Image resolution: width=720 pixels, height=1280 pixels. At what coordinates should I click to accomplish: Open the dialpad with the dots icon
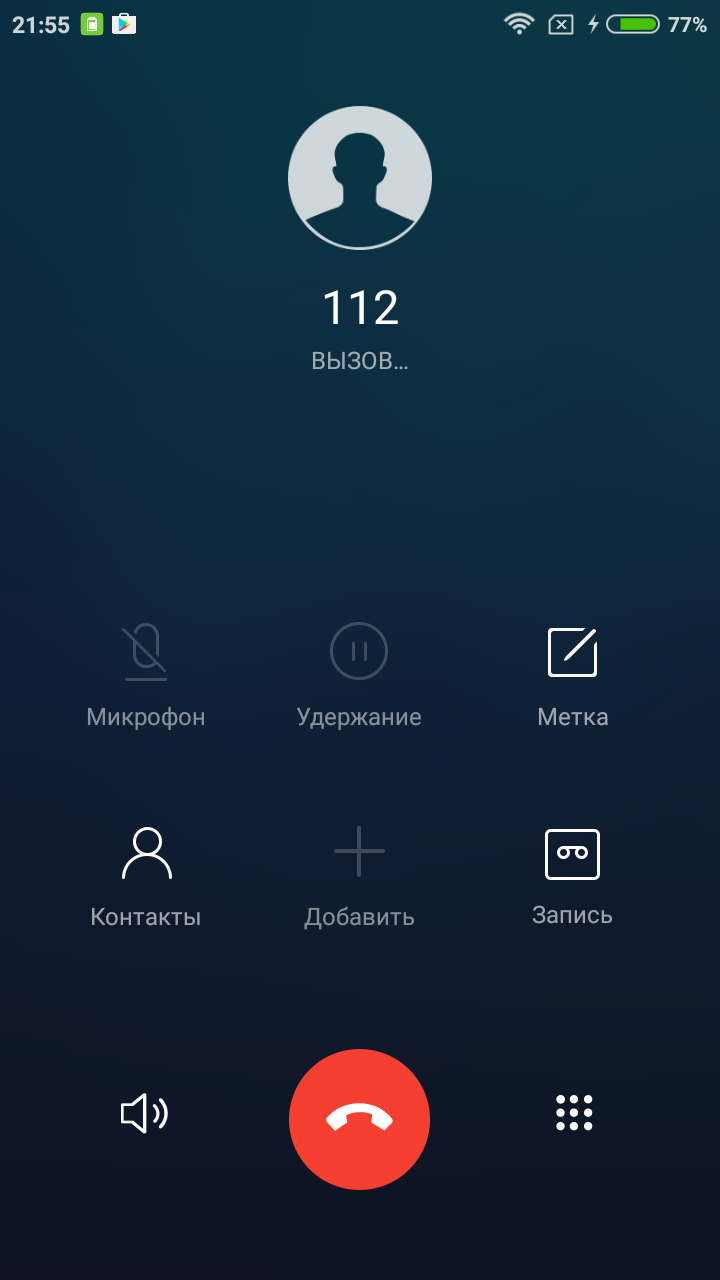[572, 1113]
